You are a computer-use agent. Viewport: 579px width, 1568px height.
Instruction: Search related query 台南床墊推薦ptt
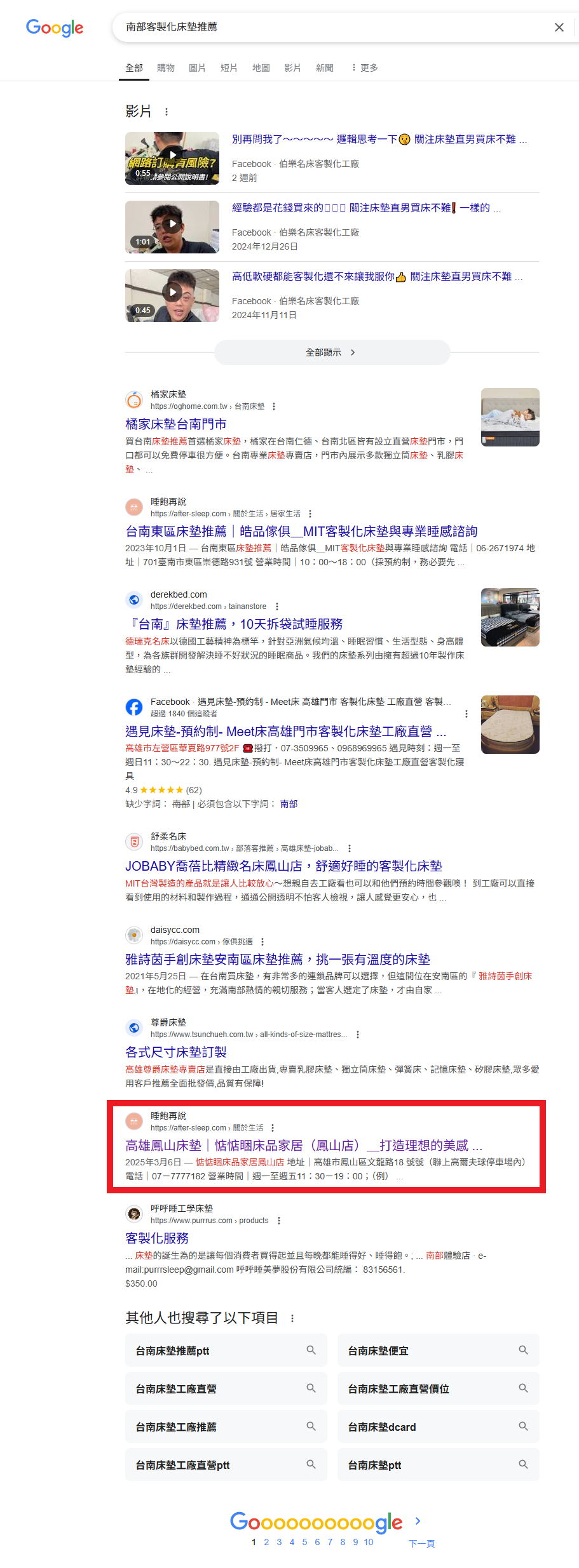click(x=226, y=1351)
